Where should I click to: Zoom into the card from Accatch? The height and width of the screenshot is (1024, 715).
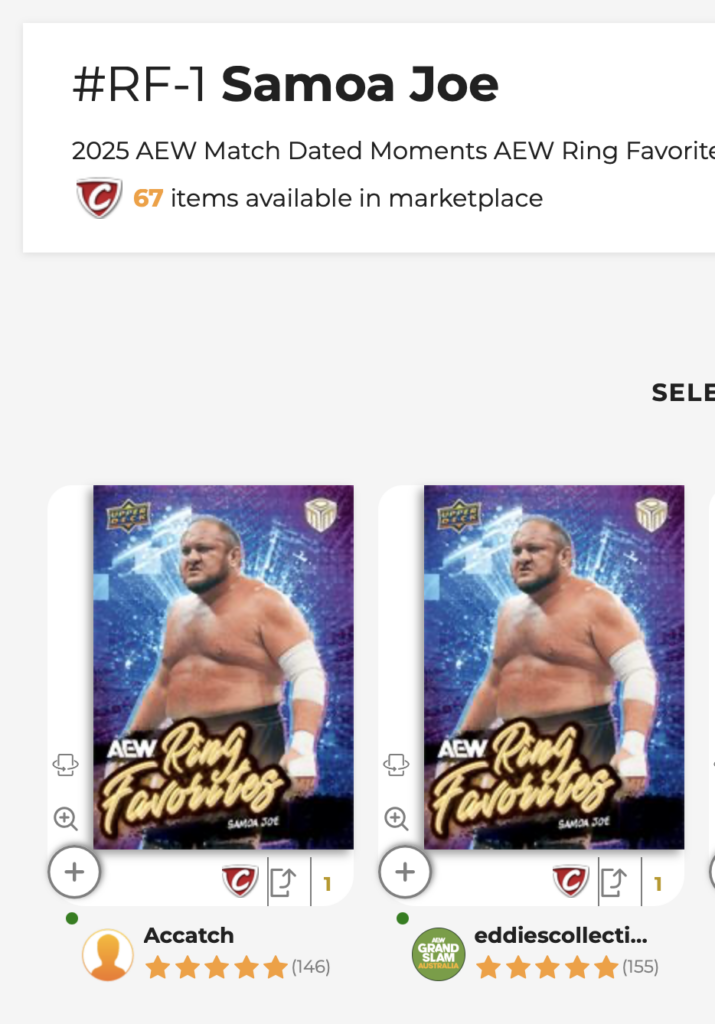point(66,819)
